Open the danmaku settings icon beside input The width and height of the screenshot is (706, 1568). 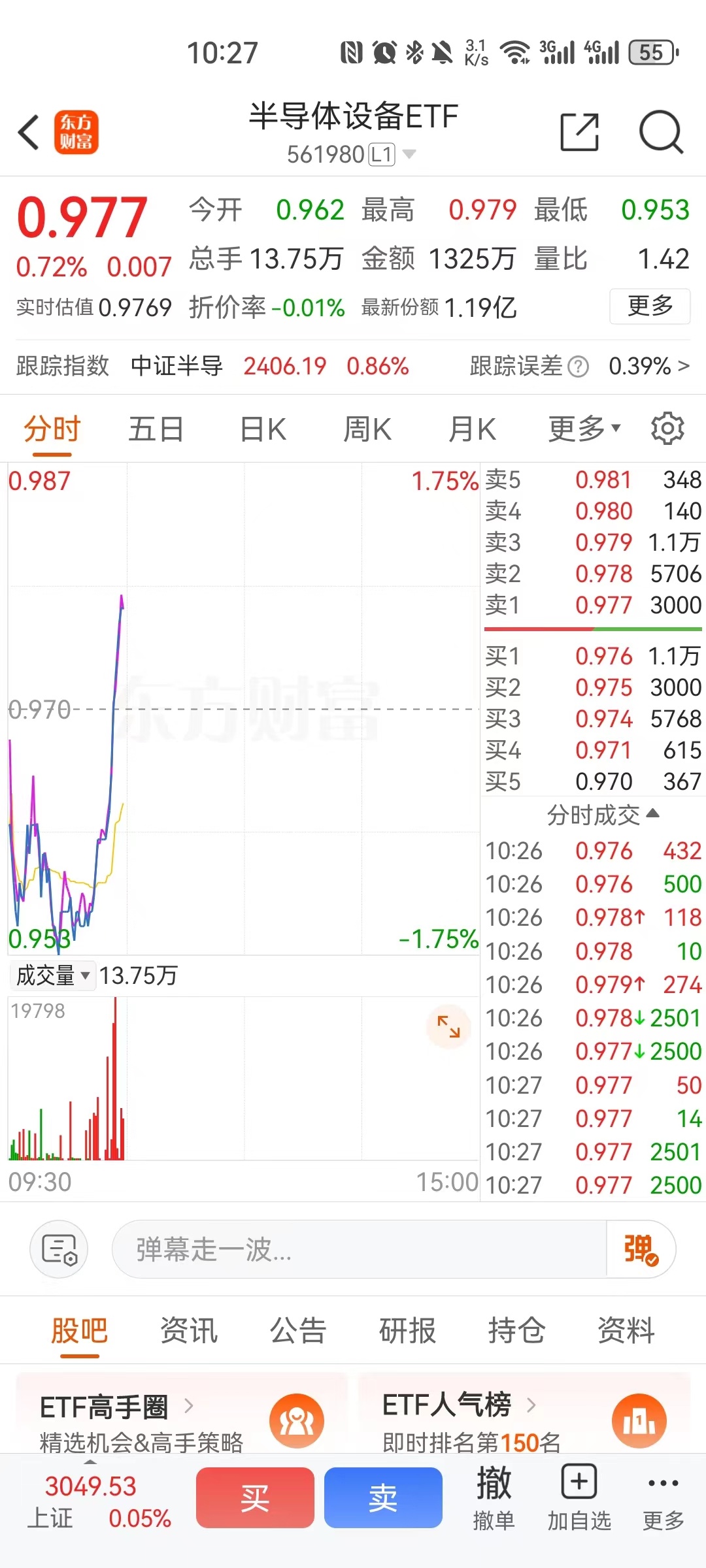pyautogui.click(x=59, y=1249)
